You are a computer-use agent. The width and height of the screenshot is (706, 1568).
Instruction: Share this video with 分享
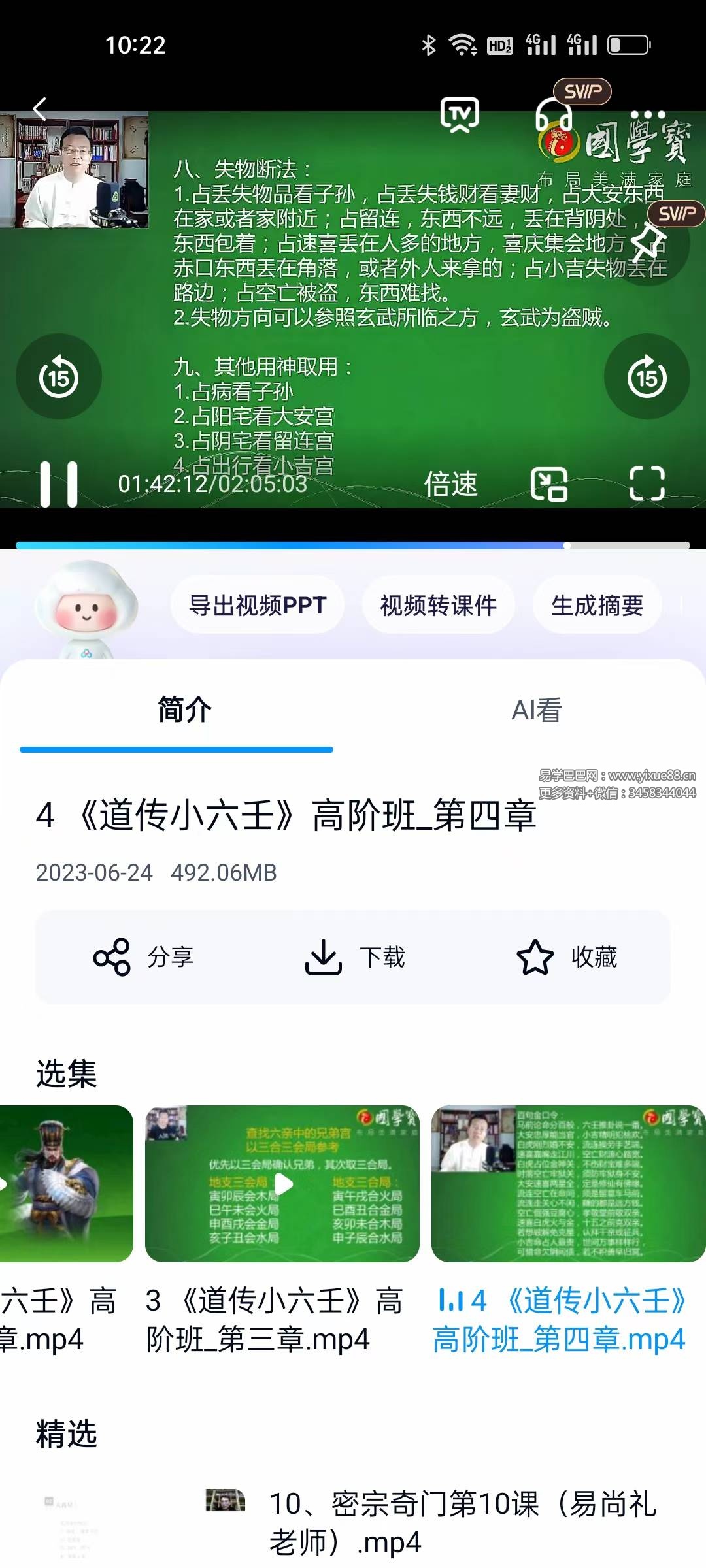pos(144,957)
